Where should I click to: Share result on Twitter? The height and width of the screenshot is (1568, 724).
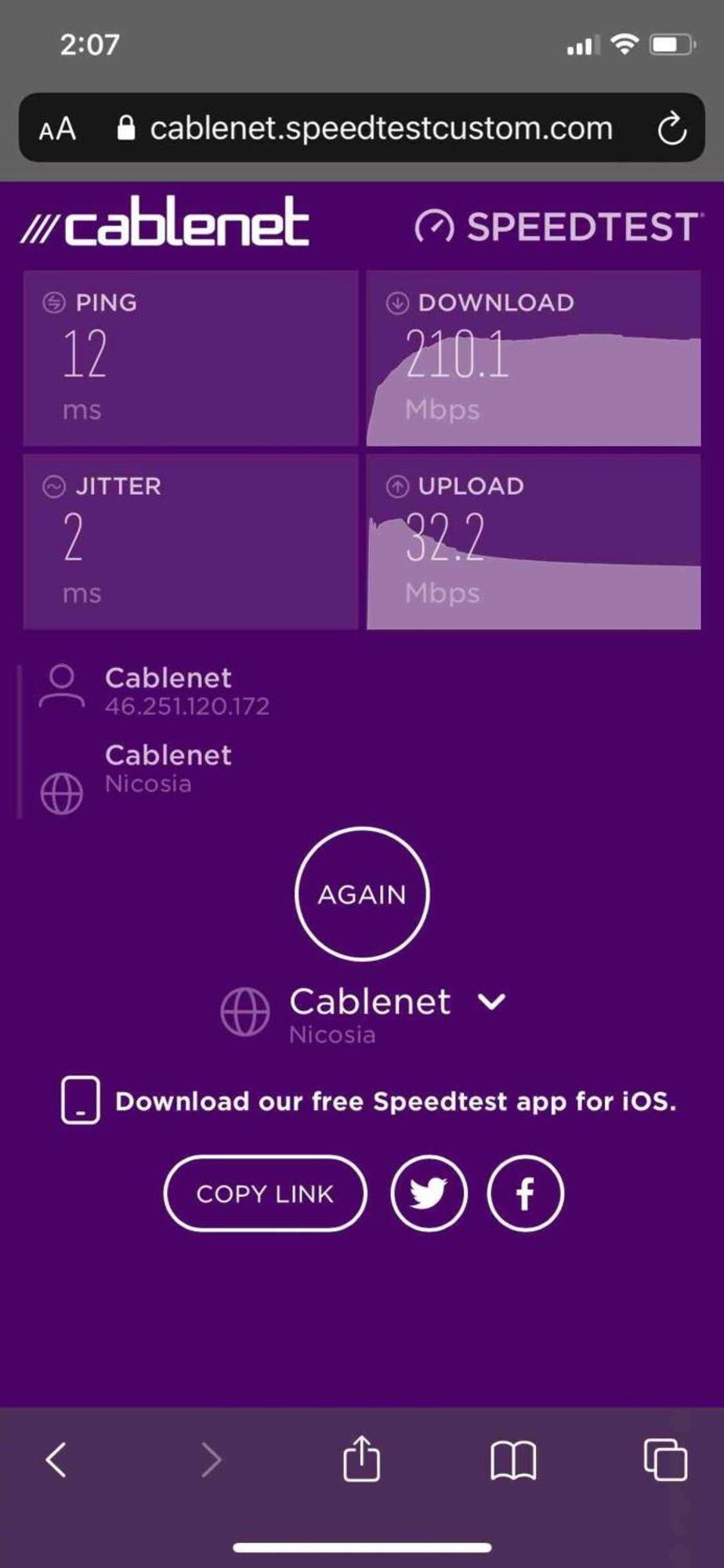429,1193
